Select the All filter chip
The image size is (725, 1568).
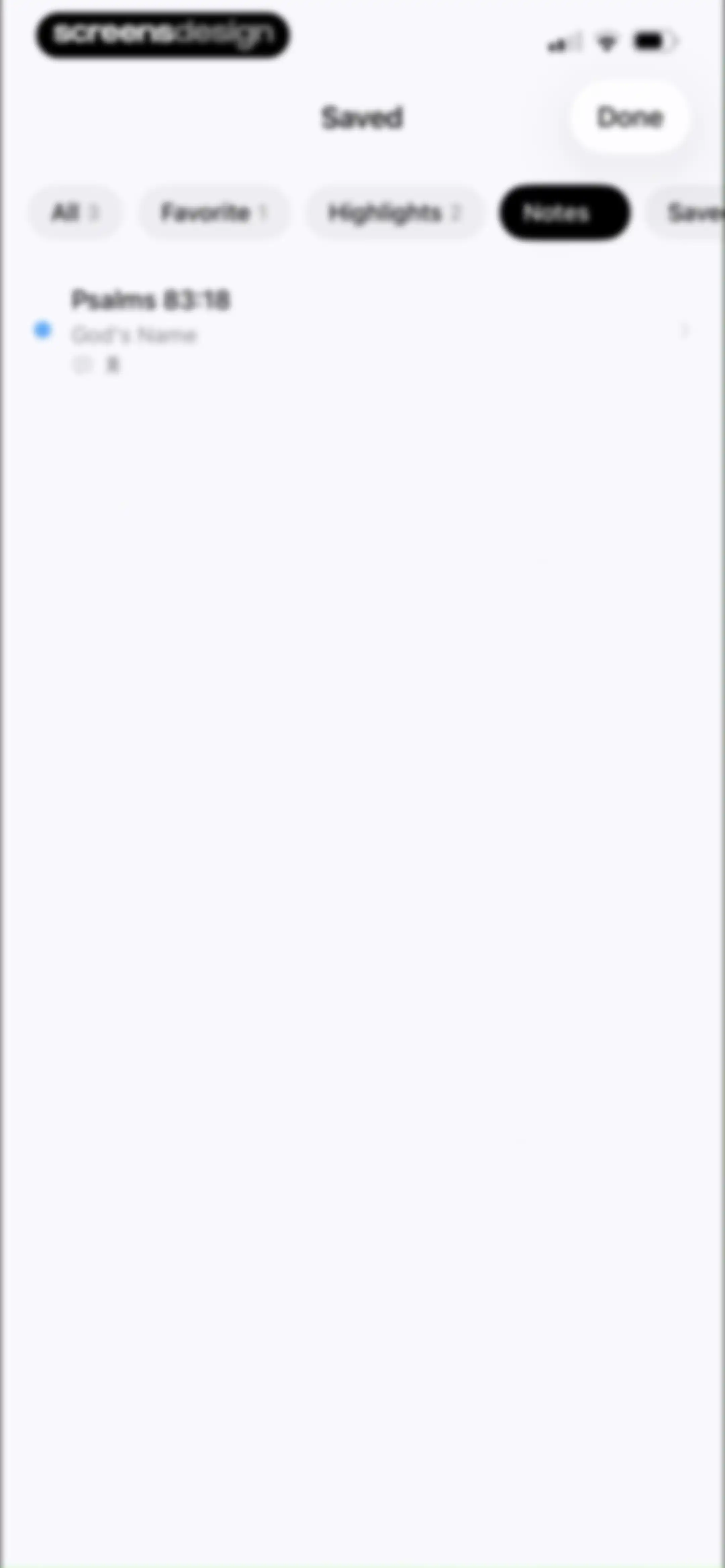tap(76, 213)
